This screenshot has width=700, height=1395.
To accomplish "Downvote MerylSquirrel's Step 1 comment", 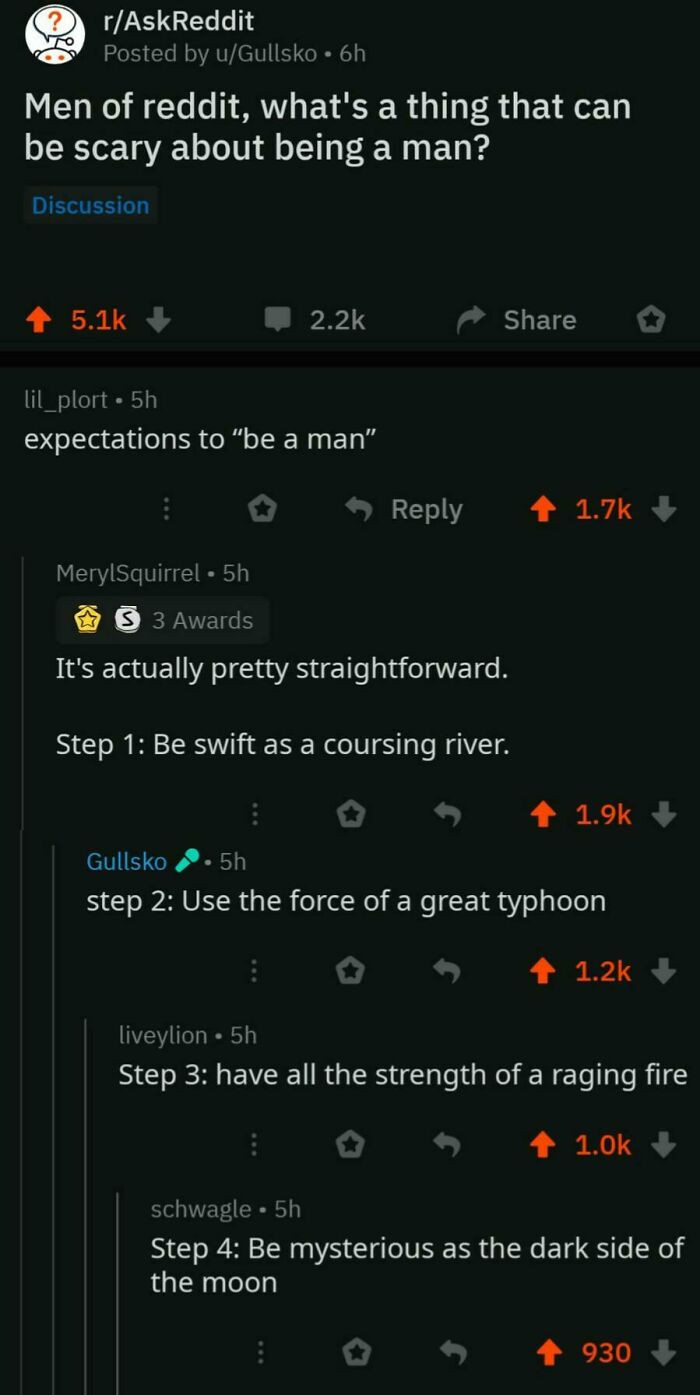I will click(x=663, y=815).
